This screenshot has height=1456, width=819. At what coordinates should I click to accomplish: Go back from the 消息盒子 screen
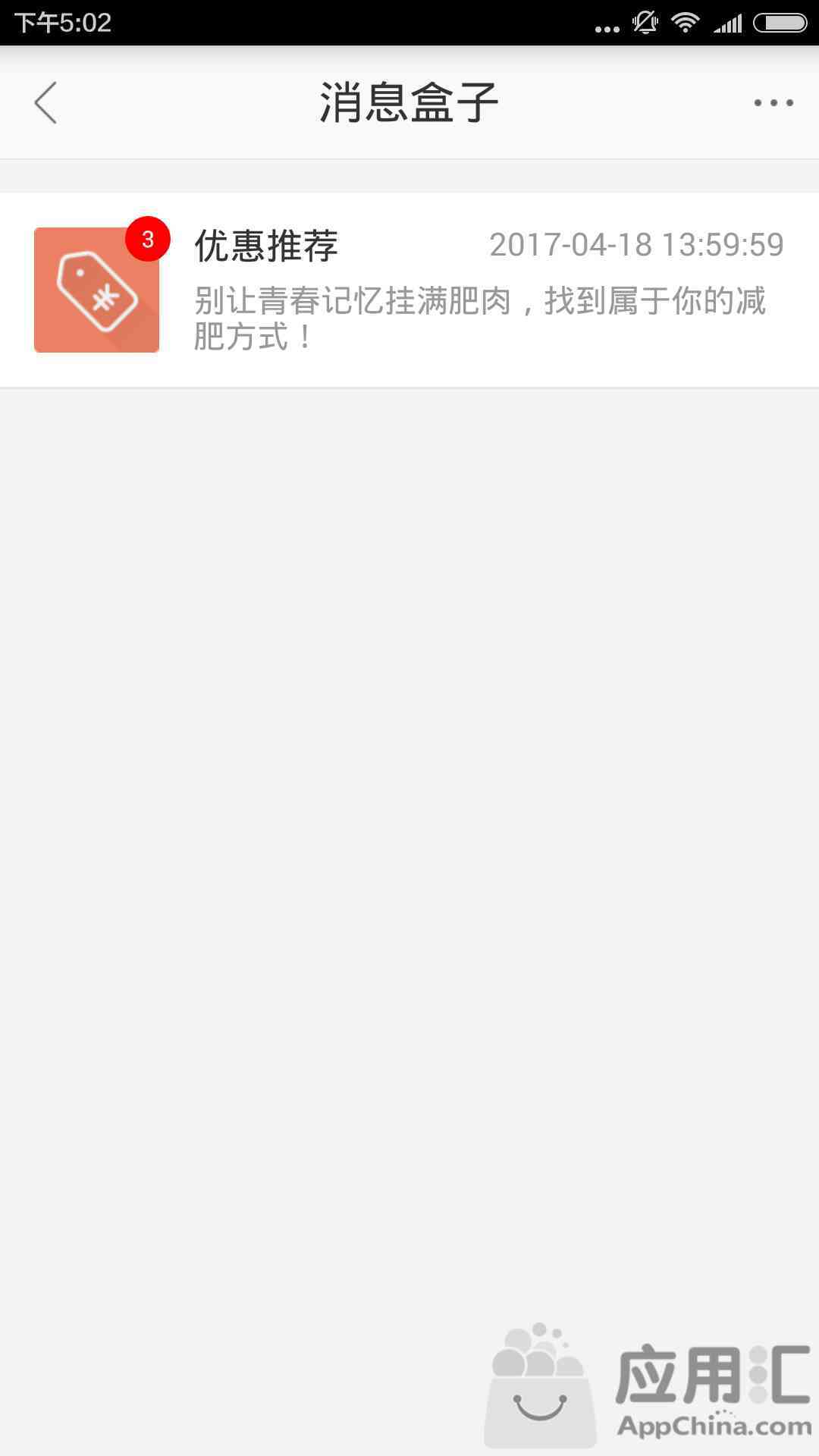[x=45, y=102]
